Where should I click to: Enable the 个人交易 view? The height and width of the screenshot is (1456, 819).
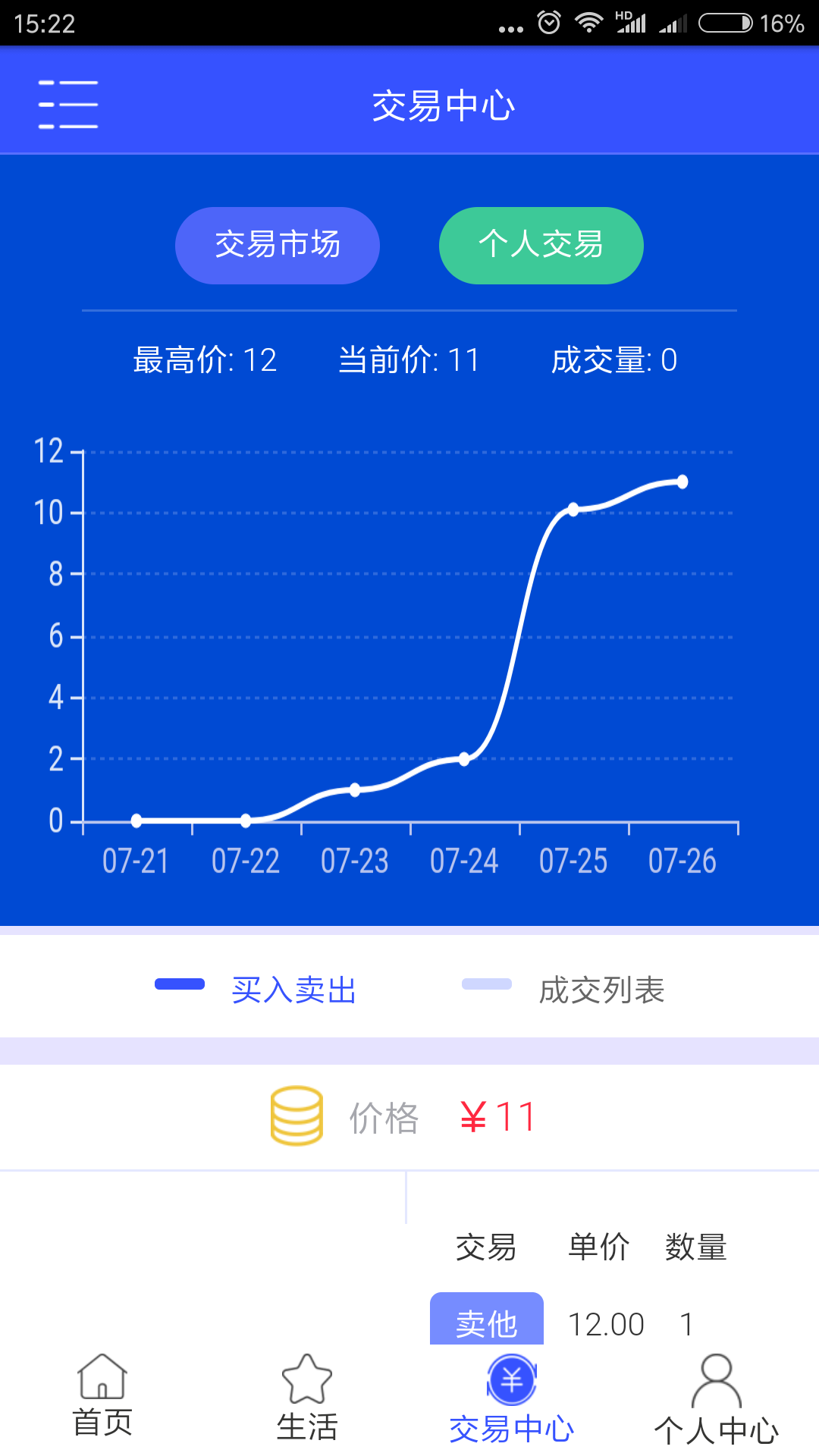pyautogui.click(x=541, y=245)
